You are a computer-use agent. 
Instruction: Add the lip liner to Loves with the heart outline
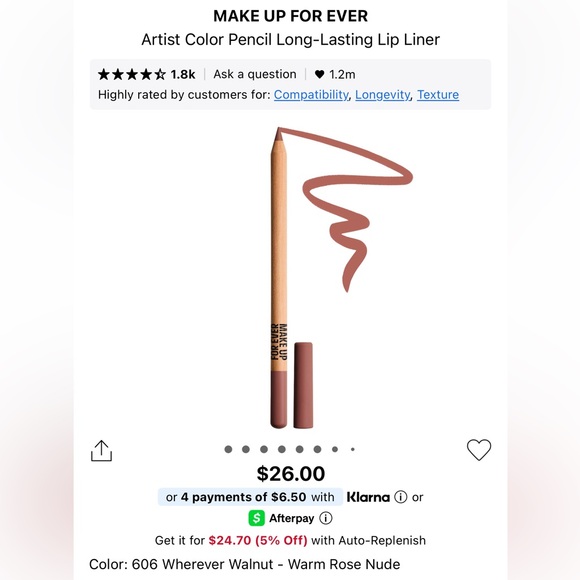(479, 450)
